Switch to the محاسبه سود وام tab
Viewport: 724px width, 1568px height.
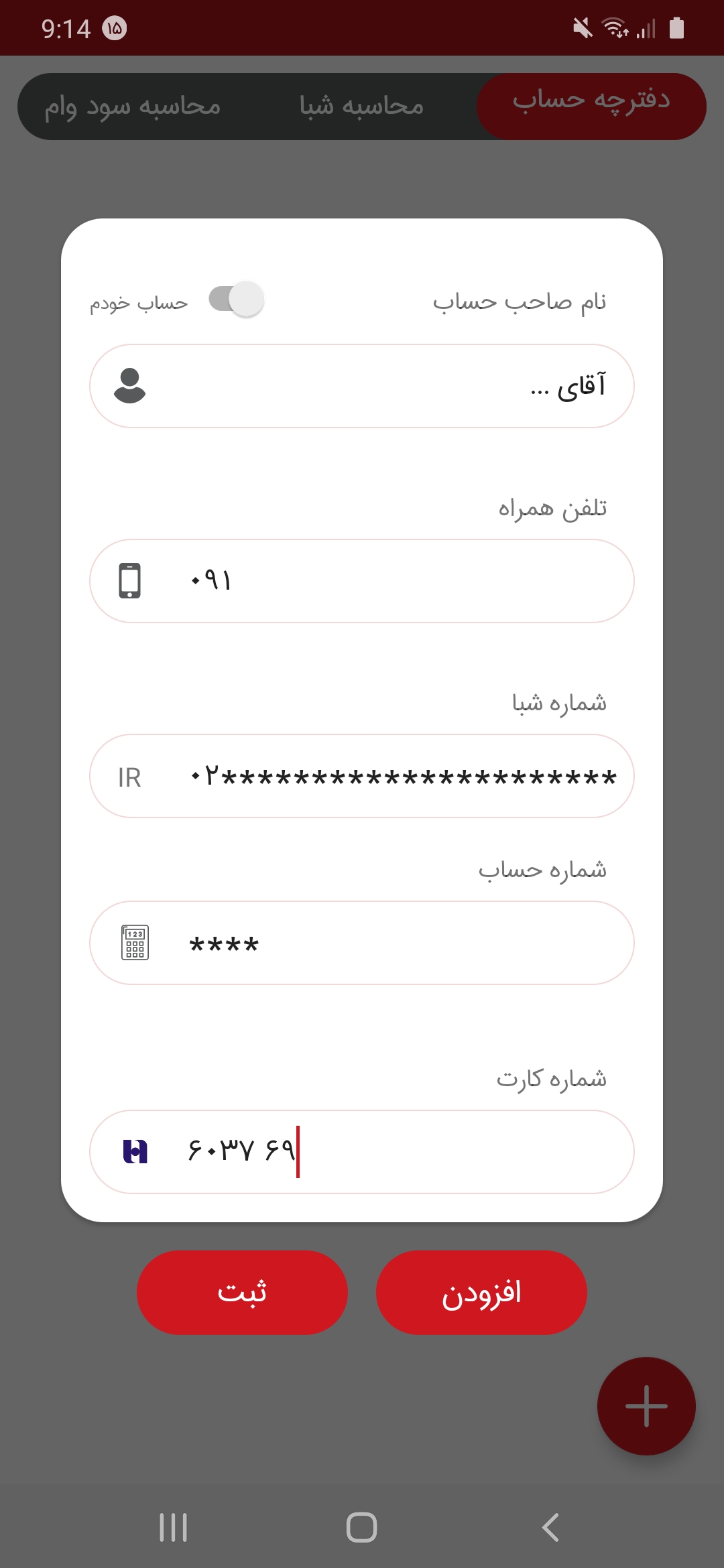(132, 107)
